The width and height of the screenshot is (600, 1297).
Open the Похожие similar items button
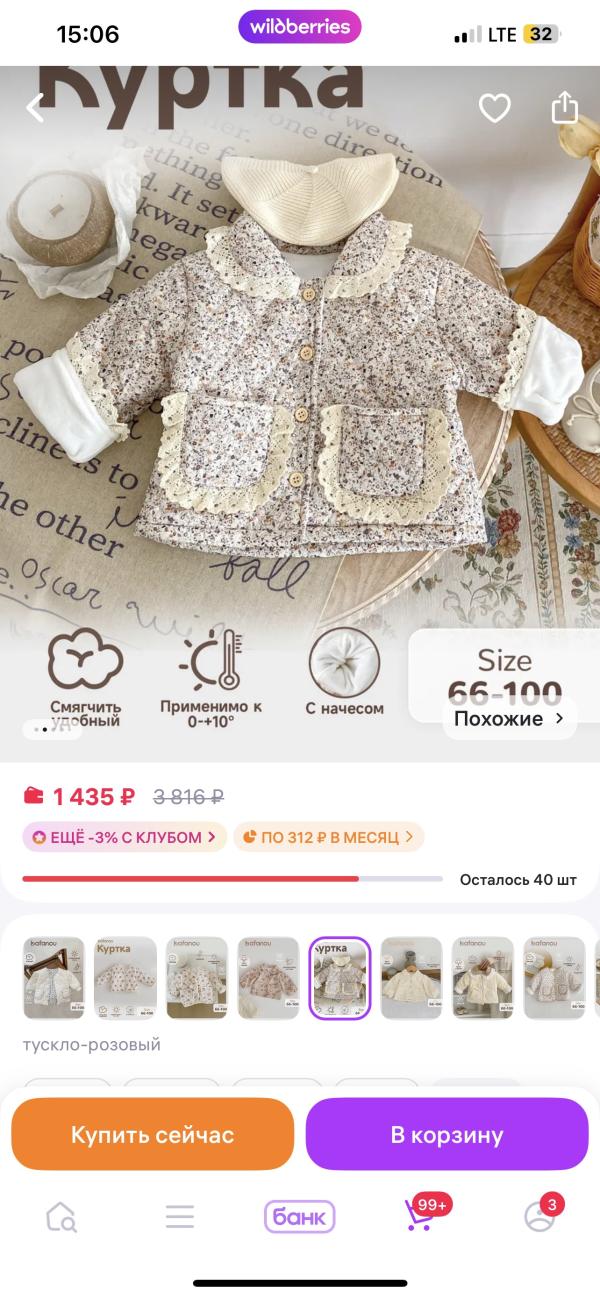(510, 718)
